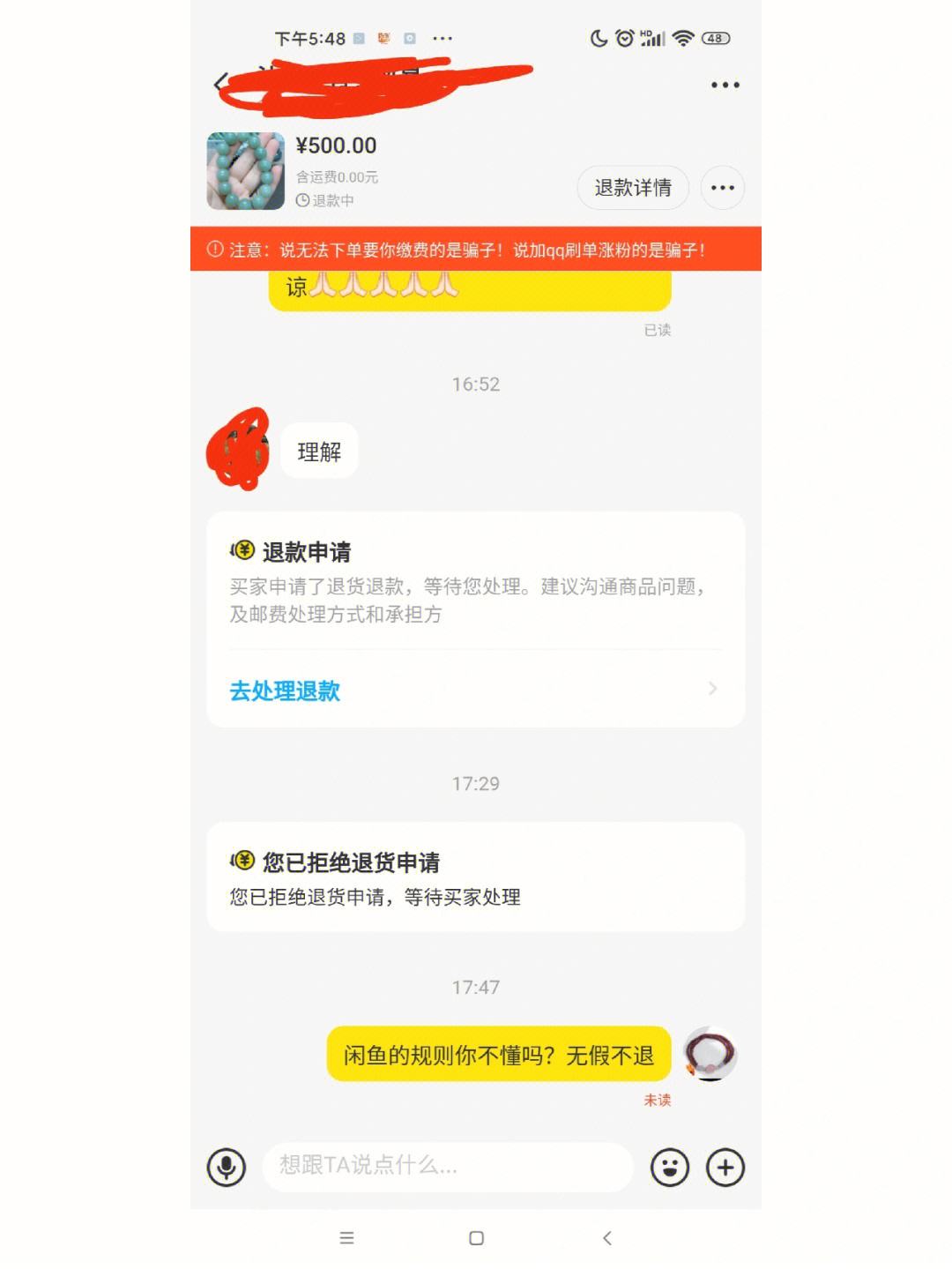Open my avatar beside the 无假不退 message
Screen dimensions: 952x1269
click(710, 1054)
